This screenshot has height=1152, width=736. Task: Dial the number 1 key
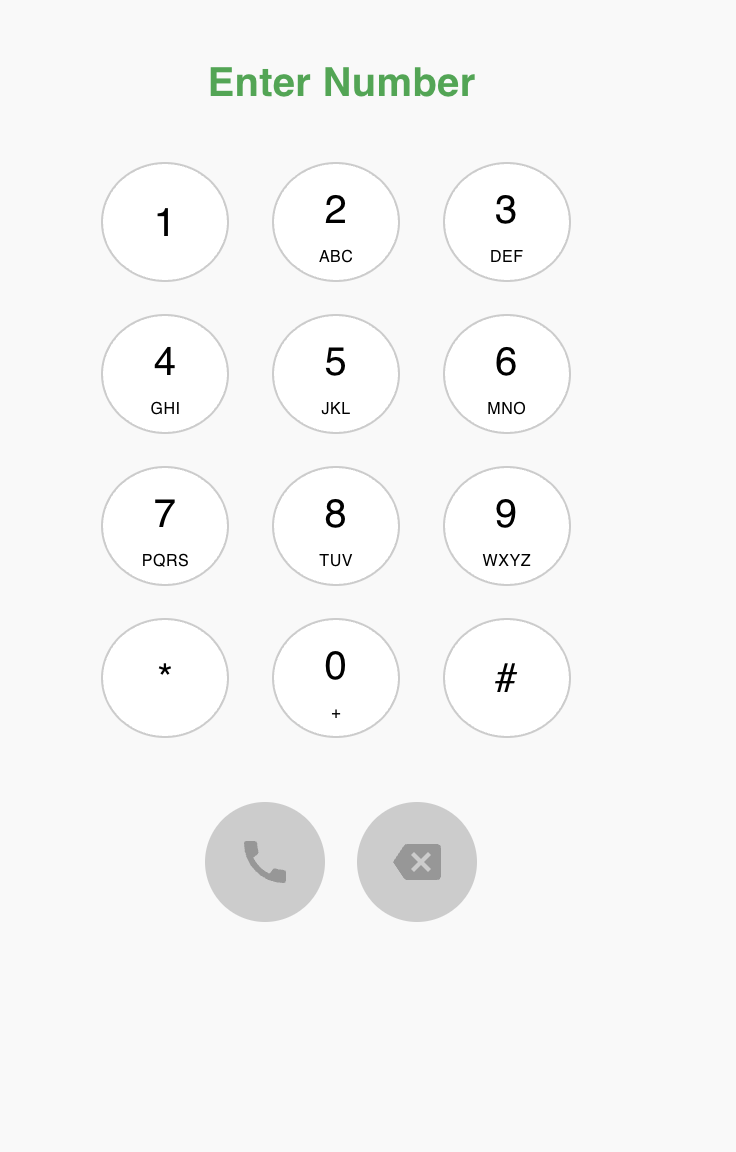pos(165,222)
